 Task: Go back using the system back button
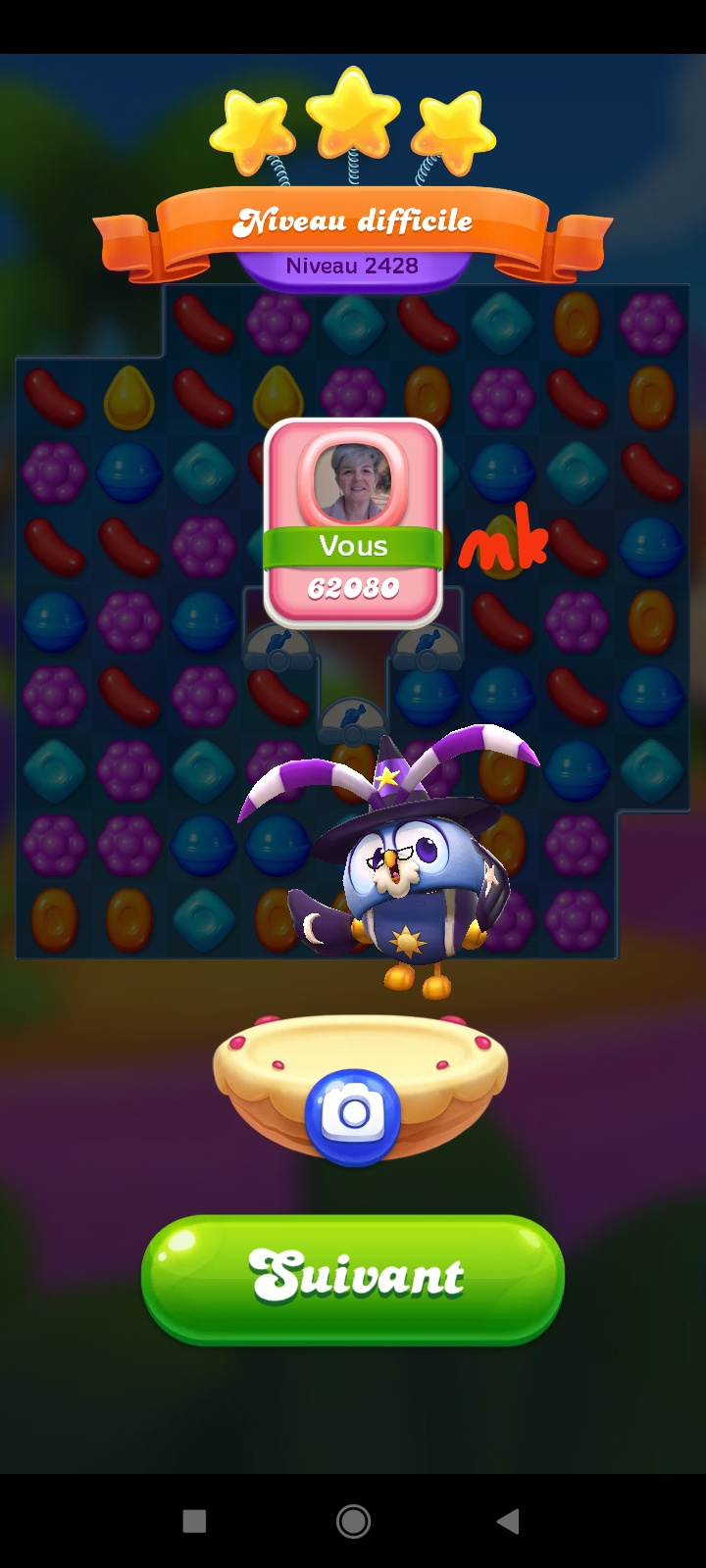pyautogui.click(x=508, y=1521)
